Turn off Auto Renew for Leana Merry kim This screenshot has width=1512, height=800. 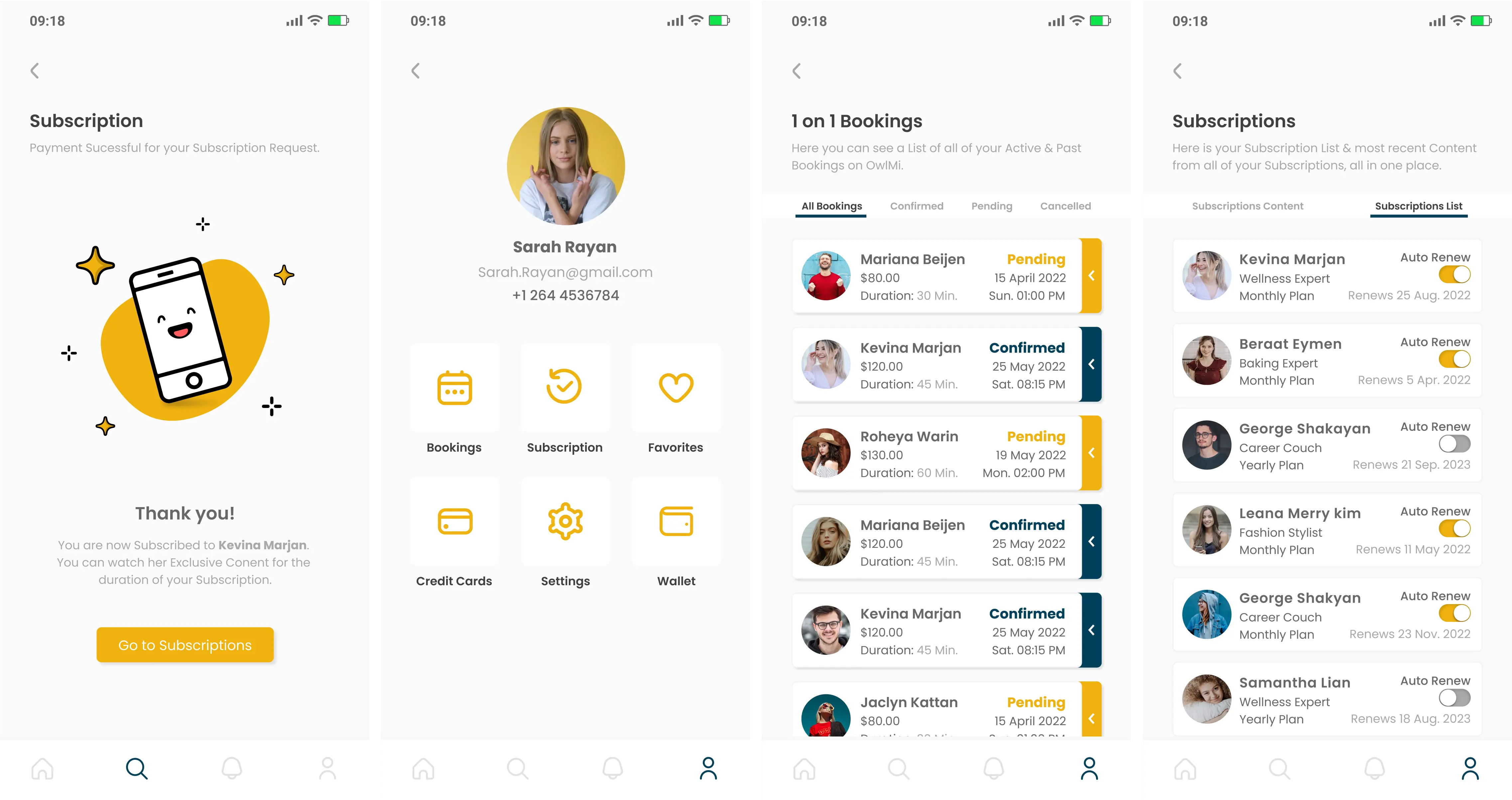(x=1454, y=529)
